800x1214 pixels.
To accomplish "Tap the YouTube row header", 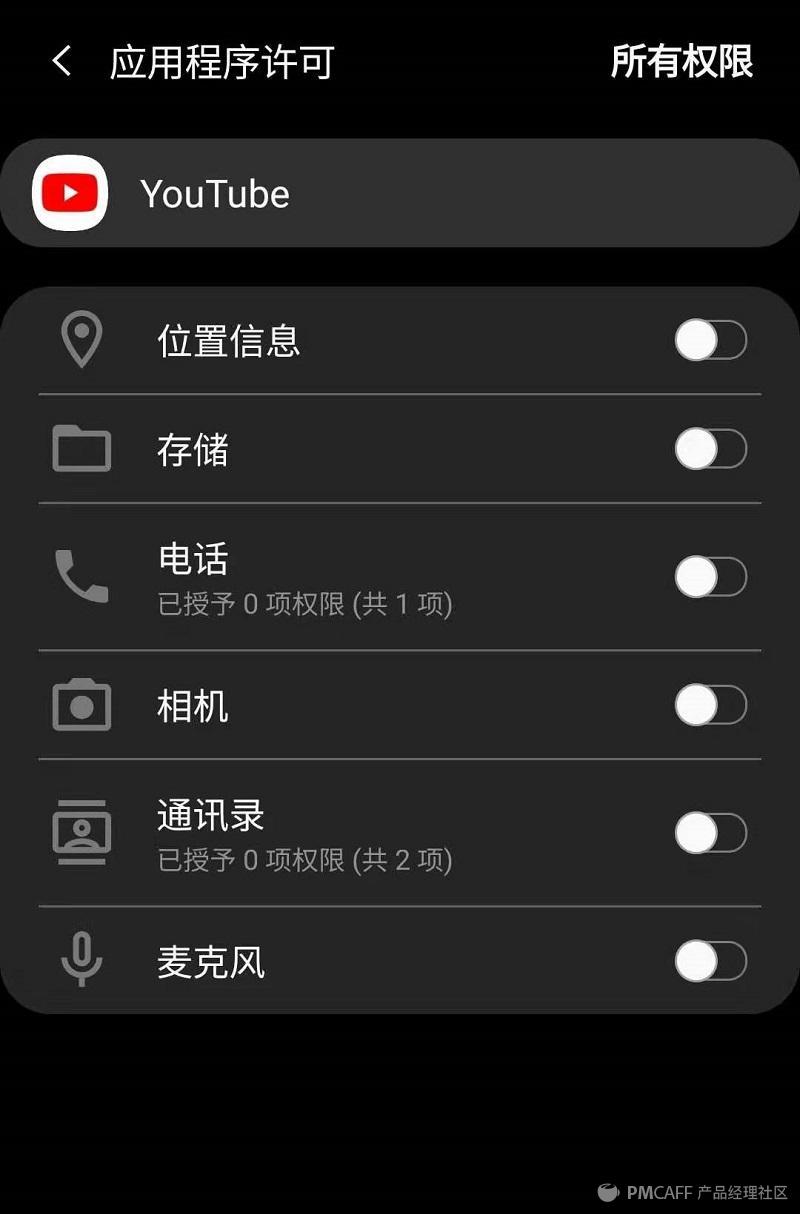I will coord(215,192).
